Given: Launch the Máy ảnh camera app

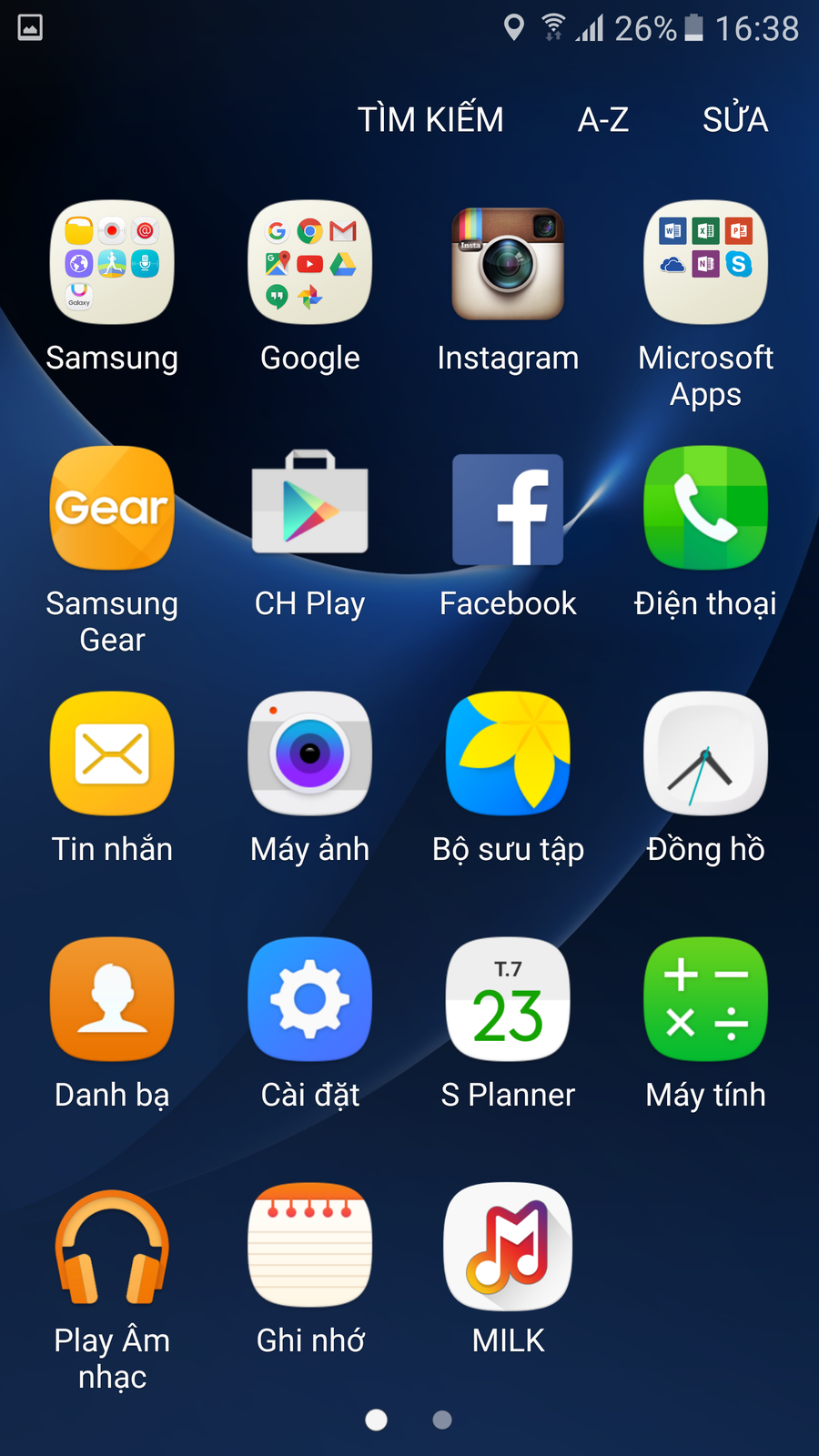Looking at the screenshot, I should tap(310, 753).
